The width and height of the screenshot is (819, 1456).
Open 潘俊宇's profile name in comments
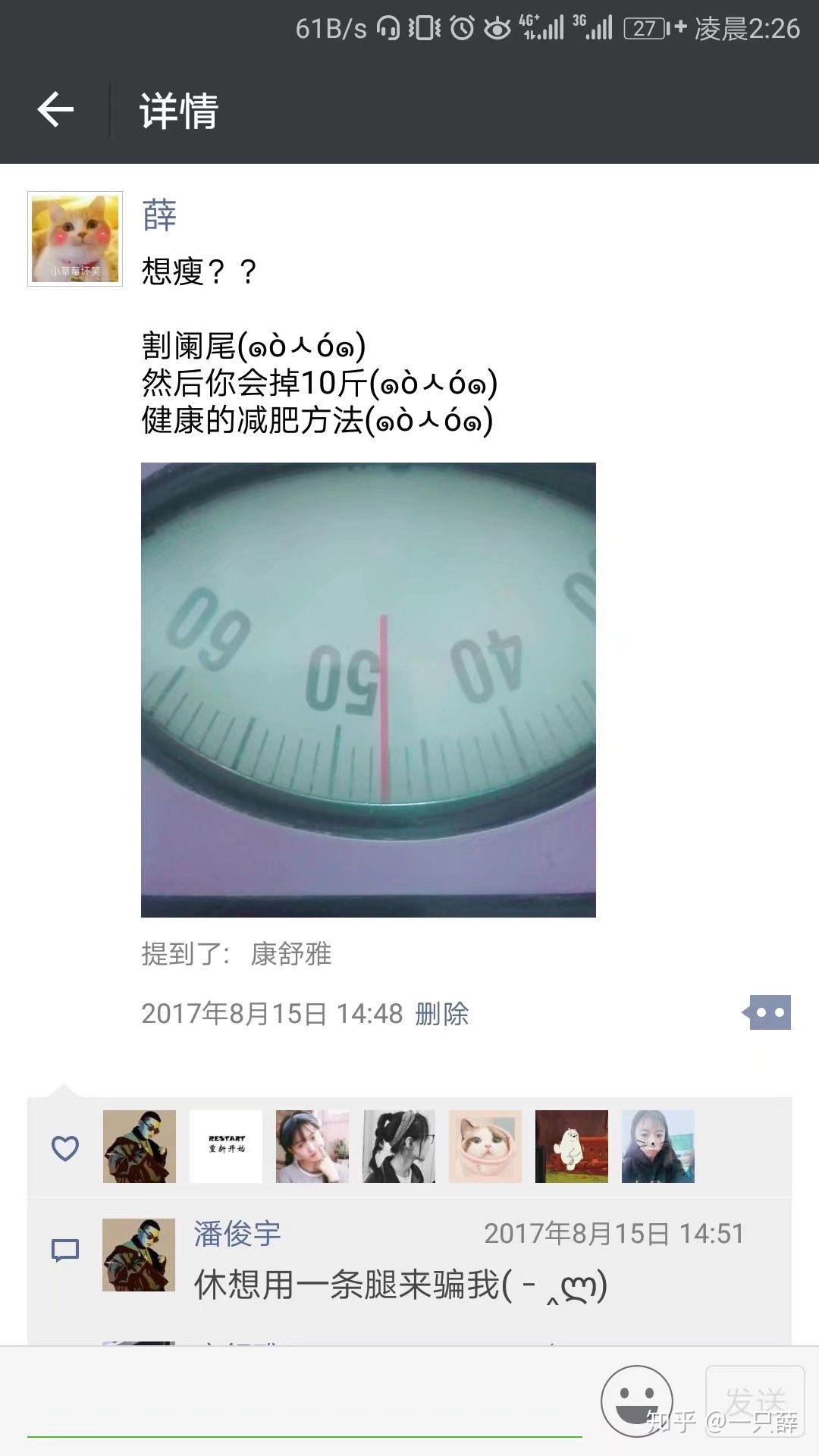(237, 1234)
